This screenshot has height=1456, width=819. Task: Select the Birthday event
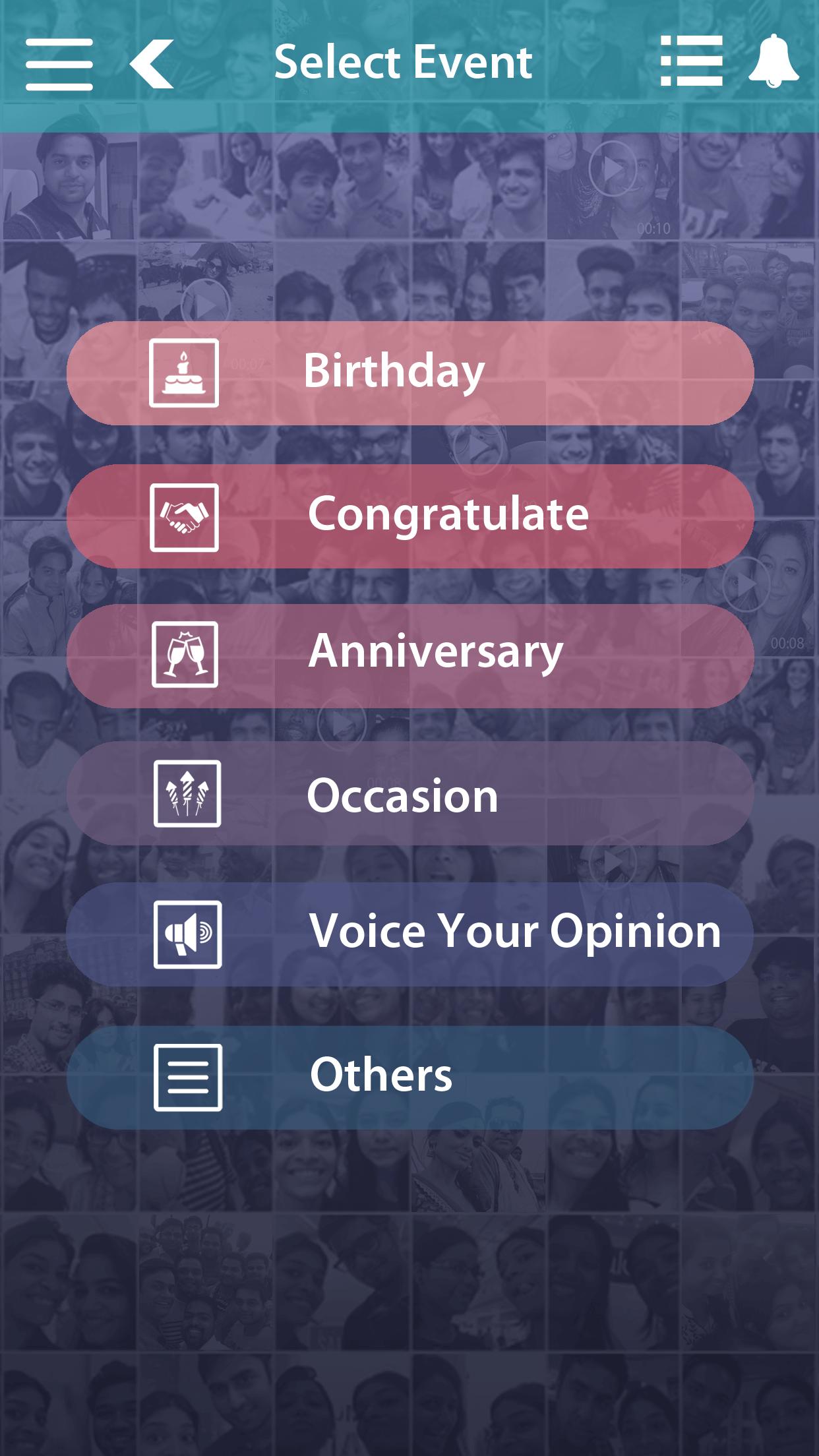coord(409,373)
